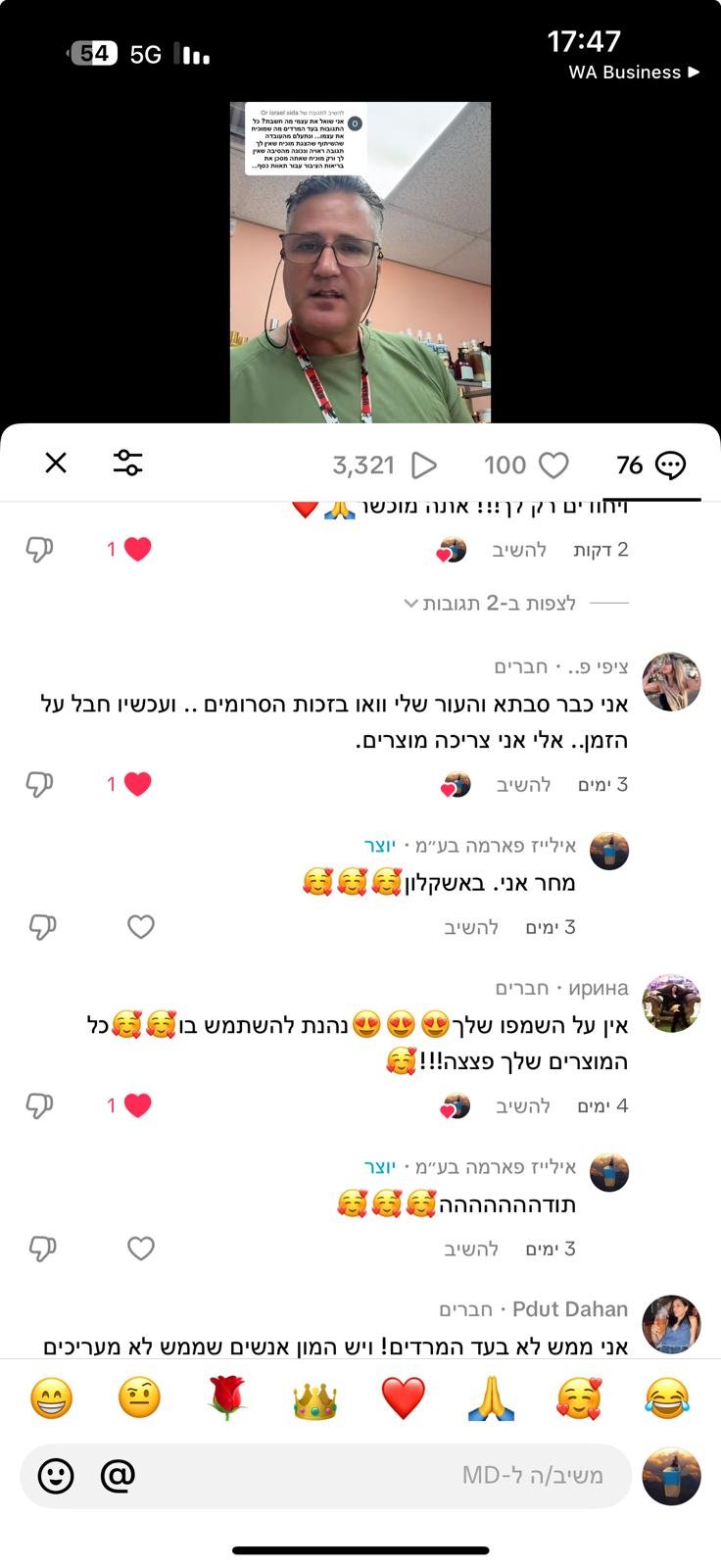Open the emoji picker smiley icon
Image resolution: width=721 pixels, height=1568 pixels.
click(56, 1476)
